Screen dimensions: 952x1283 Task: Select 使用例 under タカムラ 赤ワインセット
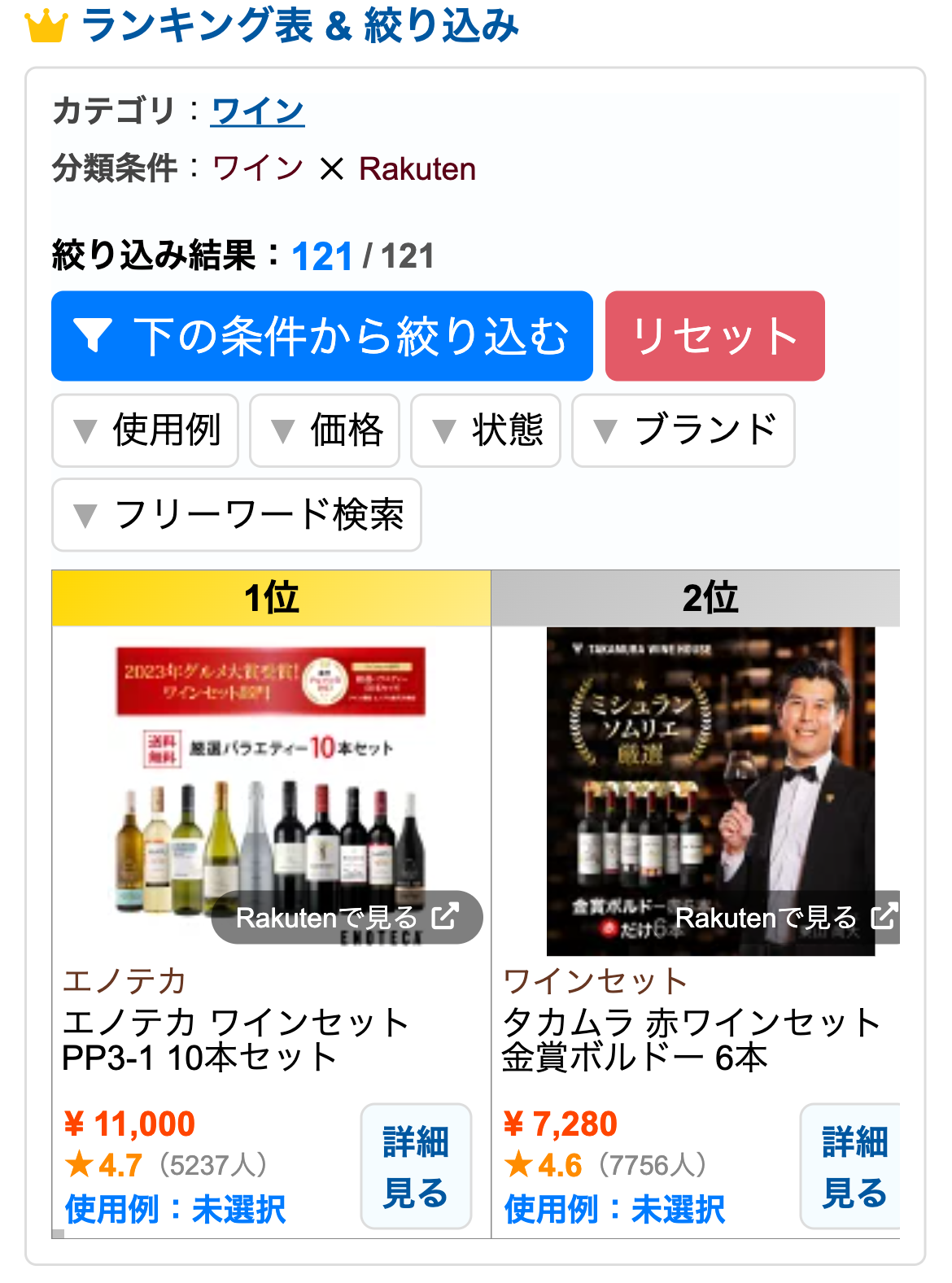pos(614,1209)
